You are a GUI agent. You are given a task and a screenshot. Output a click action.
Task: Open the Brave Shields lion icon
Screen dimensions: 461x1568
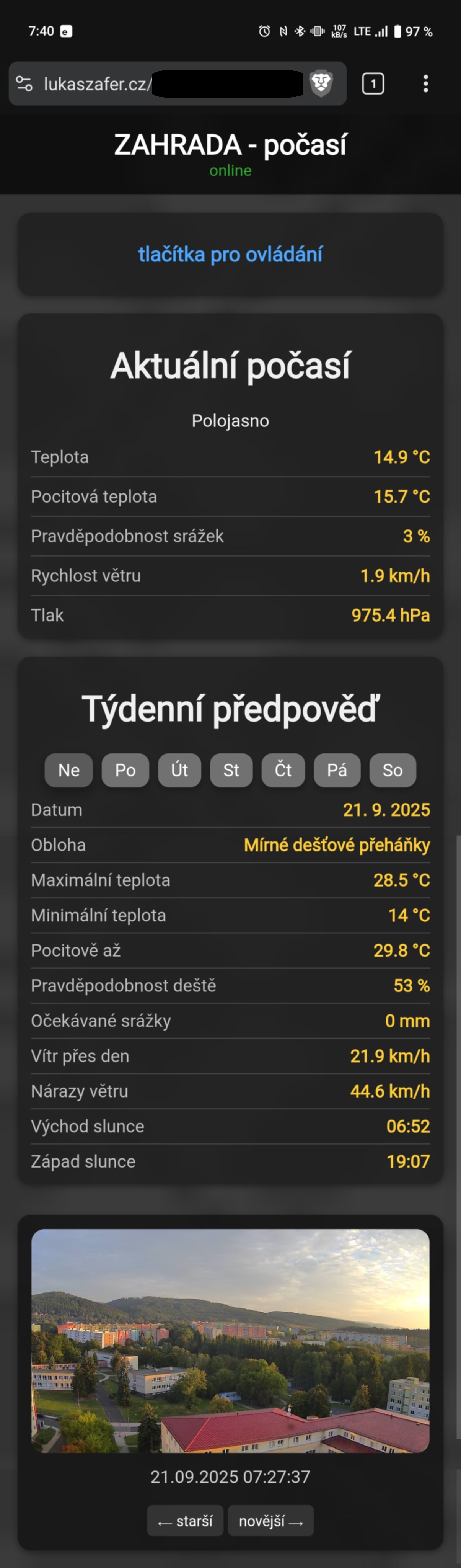point(321,83)
